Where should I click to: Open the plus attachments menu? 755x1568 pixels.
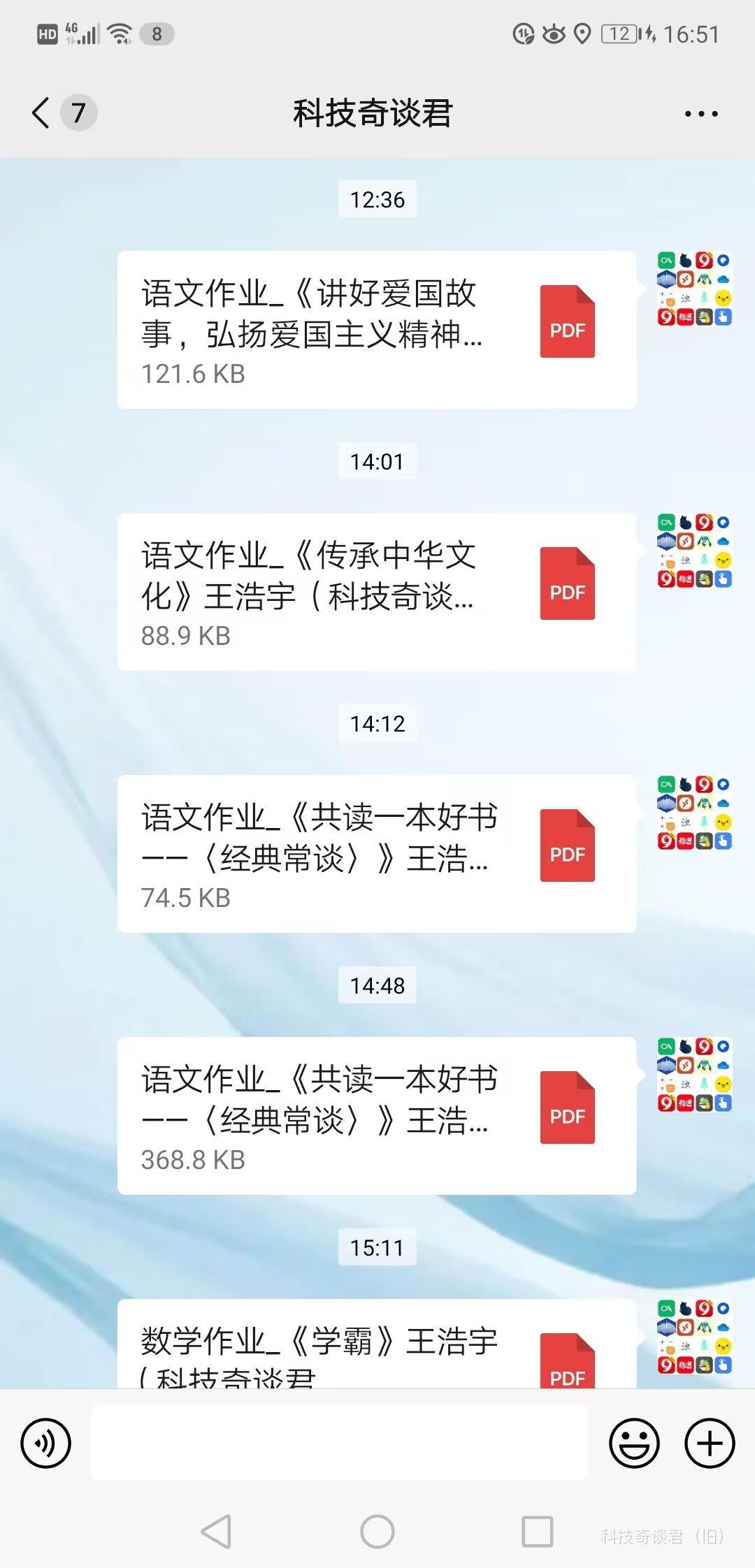tap(709, 1443)
